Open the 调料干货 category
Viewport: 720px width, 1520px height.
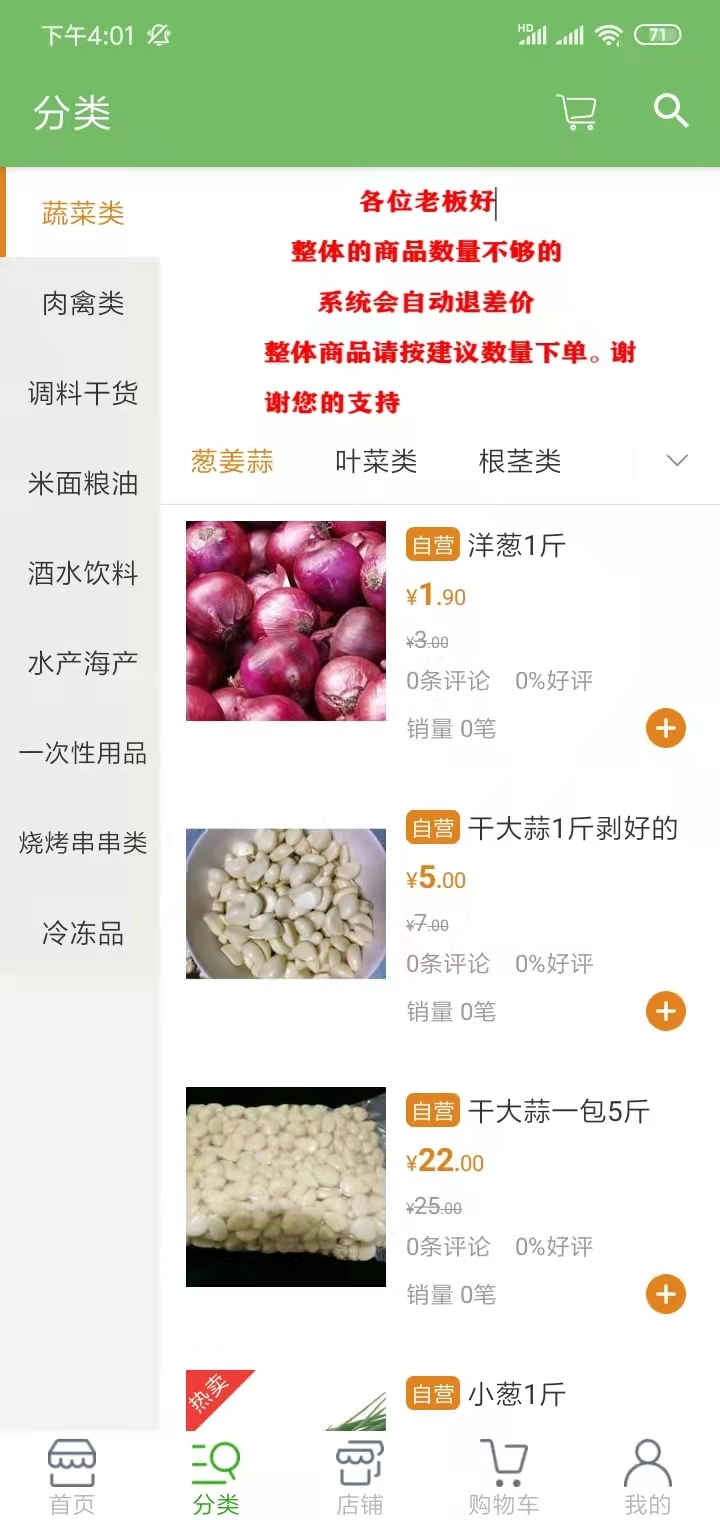pyautogui.click(x=80, y=393)
